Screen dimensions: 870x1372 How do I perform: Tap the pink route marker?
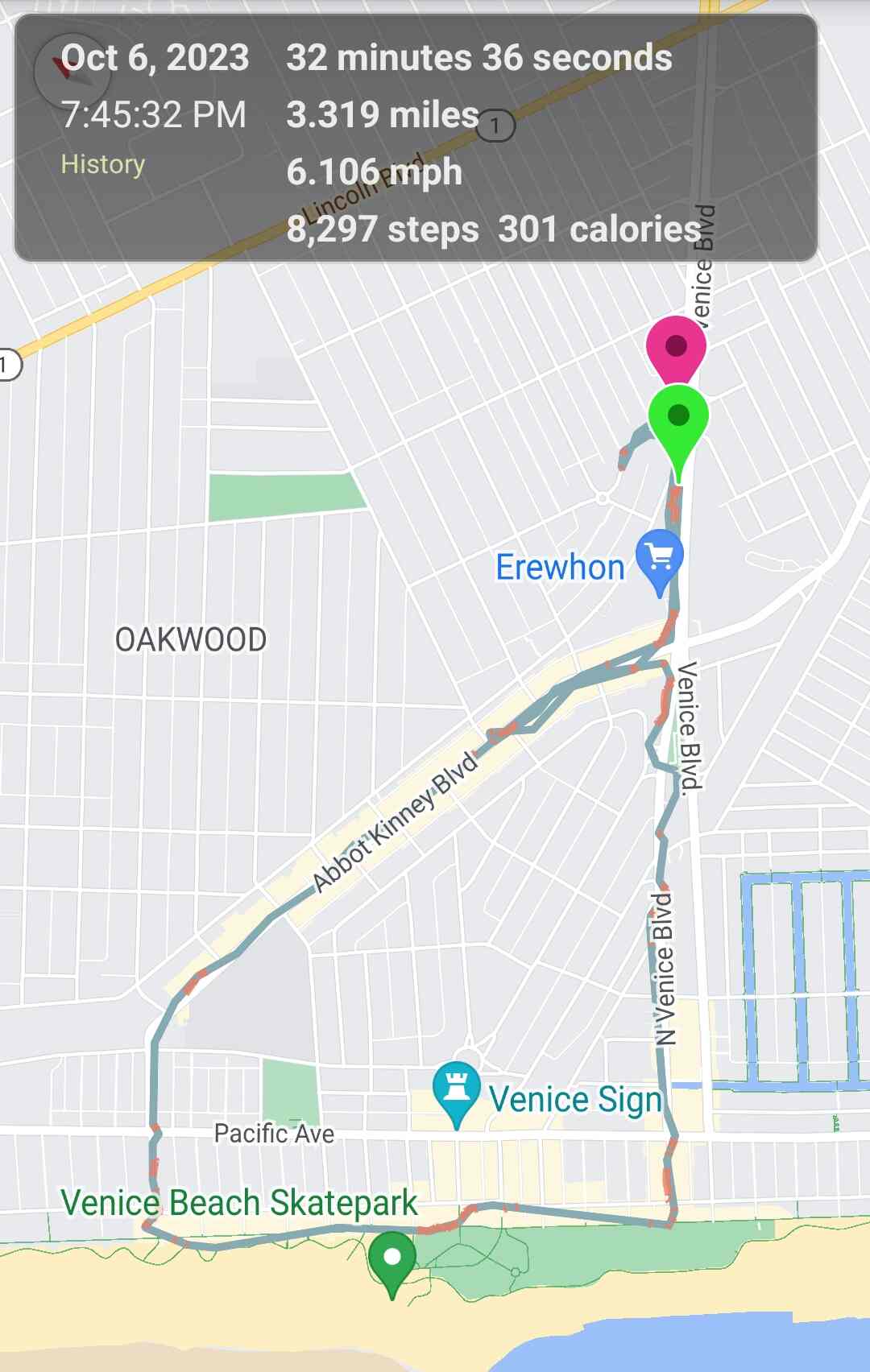(676, 347)
